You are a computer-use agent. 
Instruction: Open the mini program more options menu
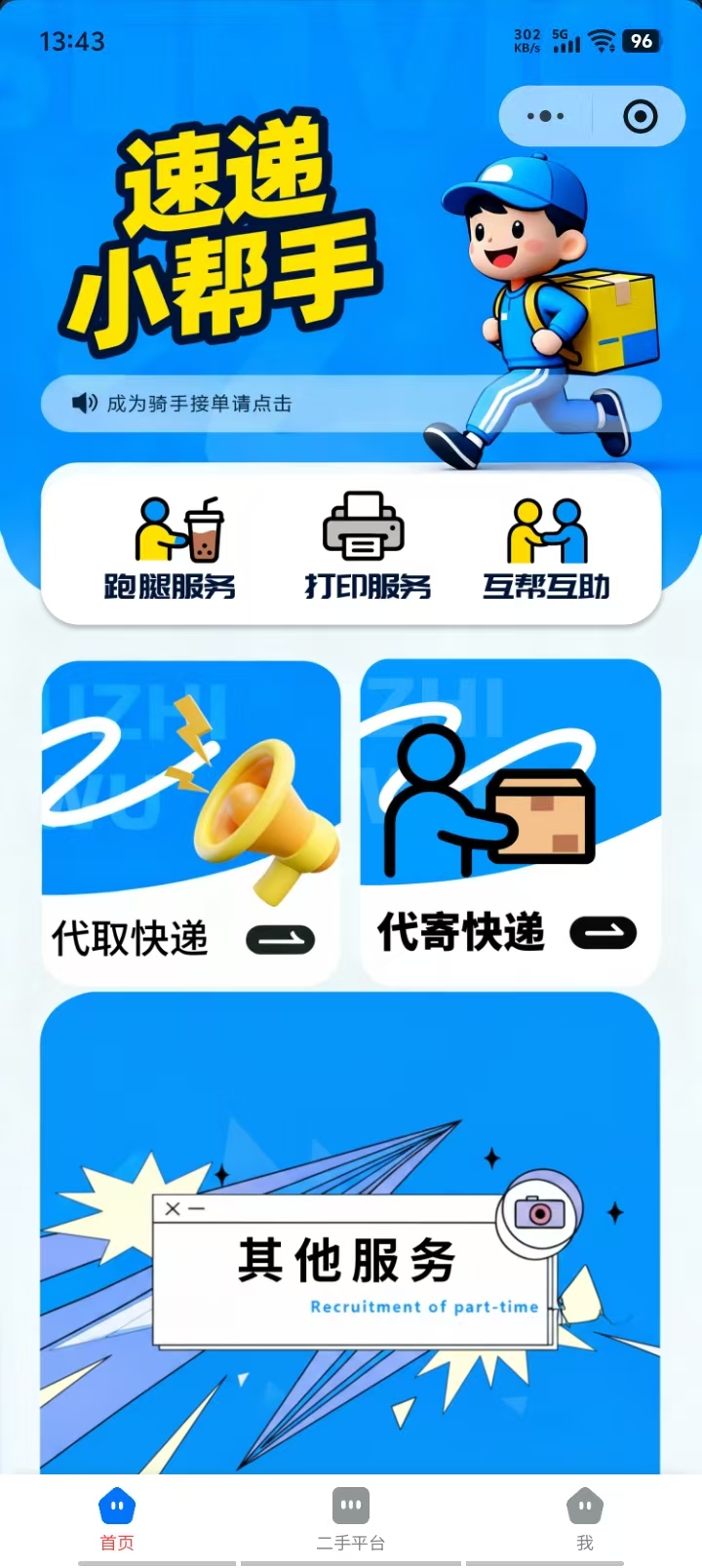(x=545, y=116)
